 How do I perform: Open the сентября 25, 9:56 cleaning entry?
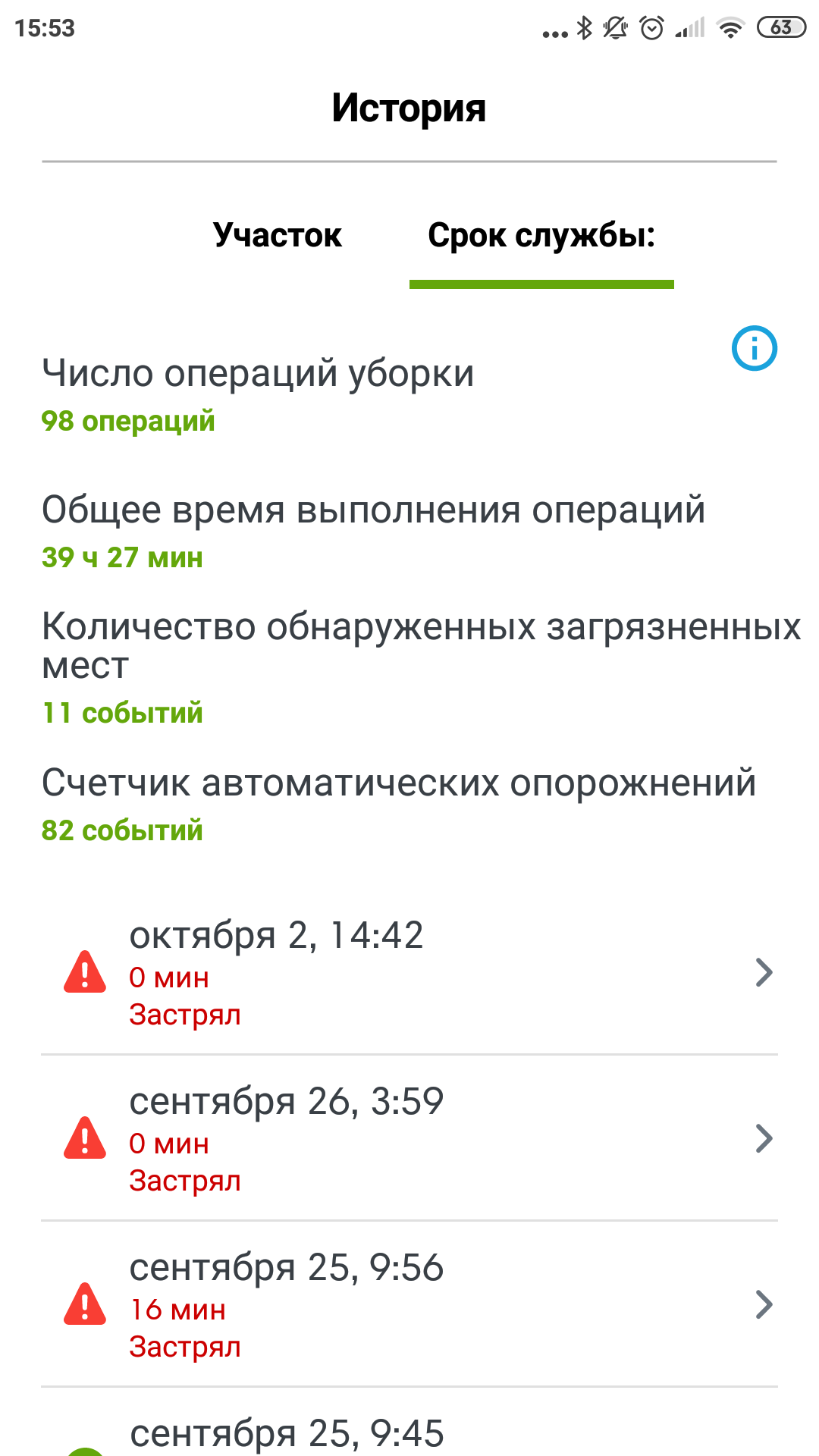tap(409, 1304)
